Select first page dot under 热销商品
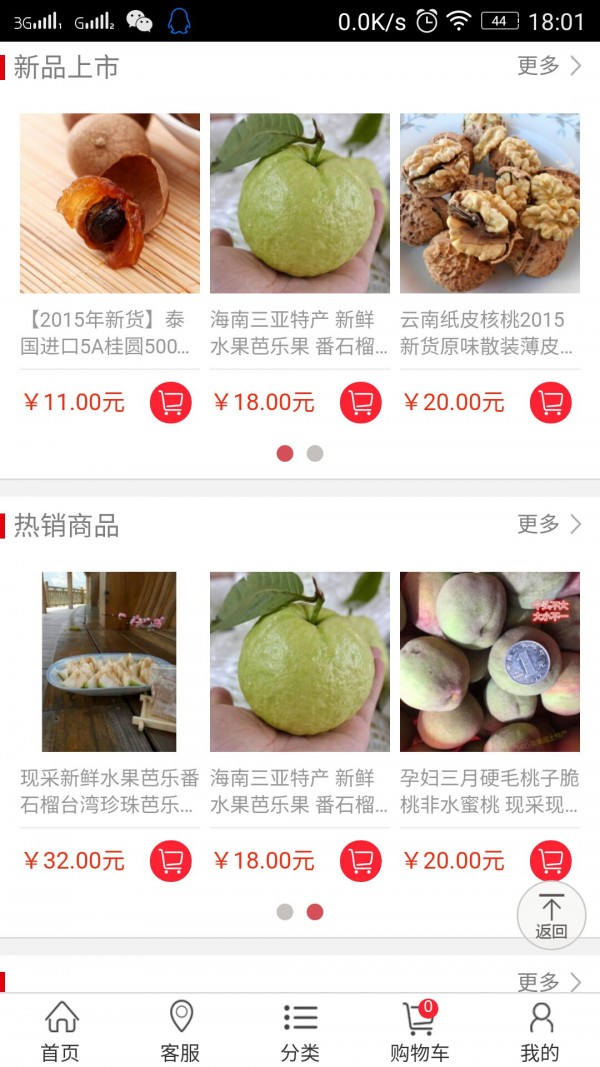 (x=285, y=911)
